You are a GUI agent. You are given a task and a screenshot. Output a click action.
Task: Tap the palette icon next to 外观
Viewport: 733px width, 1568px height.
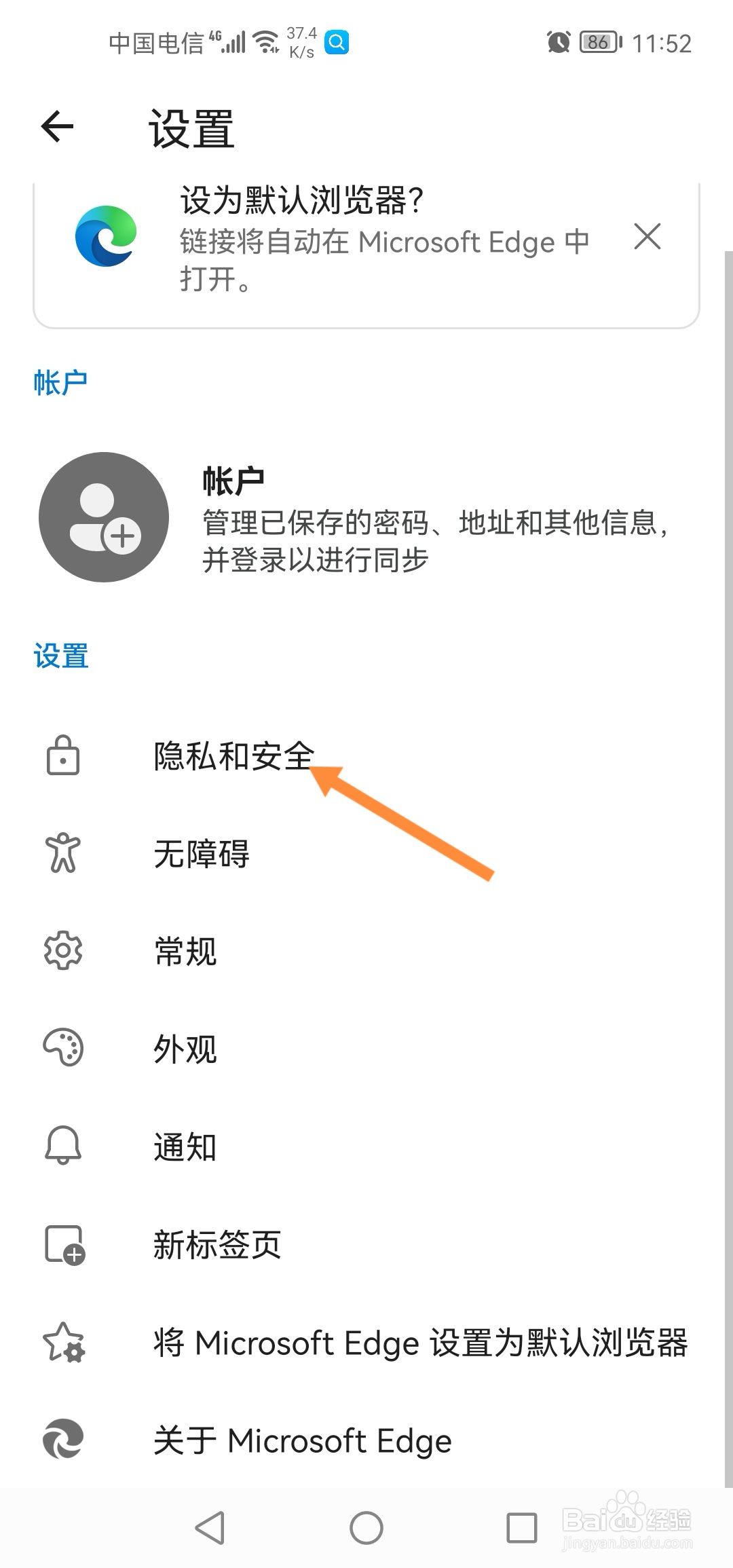click(x=62, y=1049)
